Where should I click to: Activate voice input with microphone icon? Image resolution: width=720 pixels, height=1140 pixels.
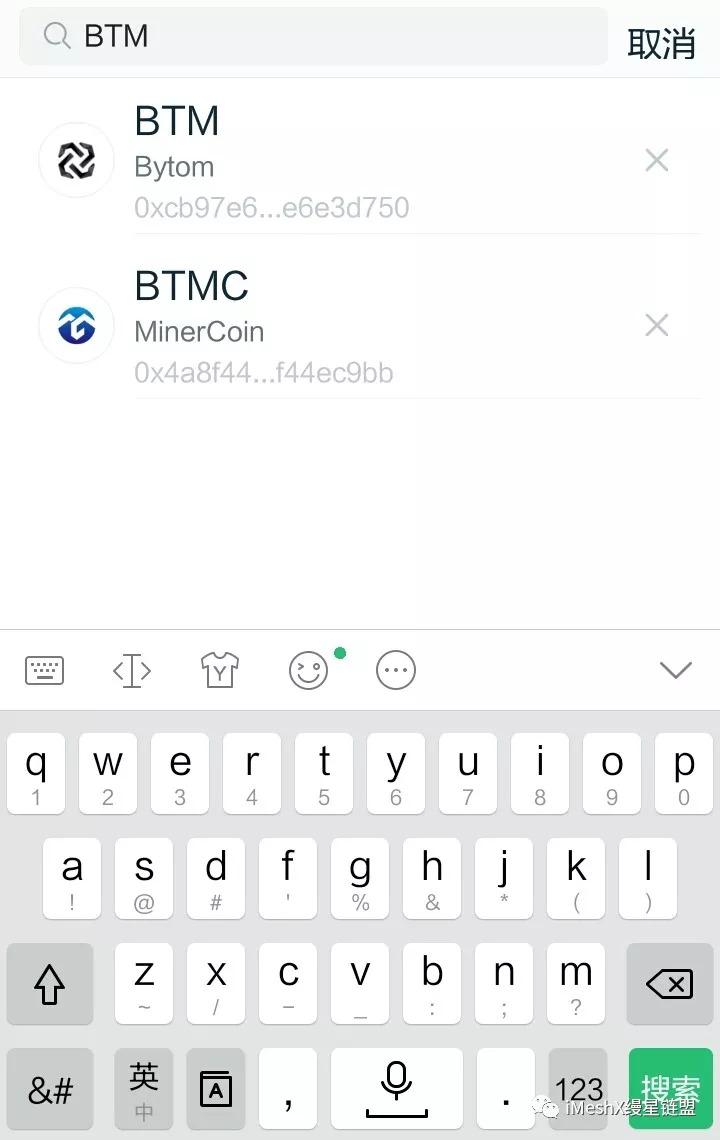click(397, 1088)
